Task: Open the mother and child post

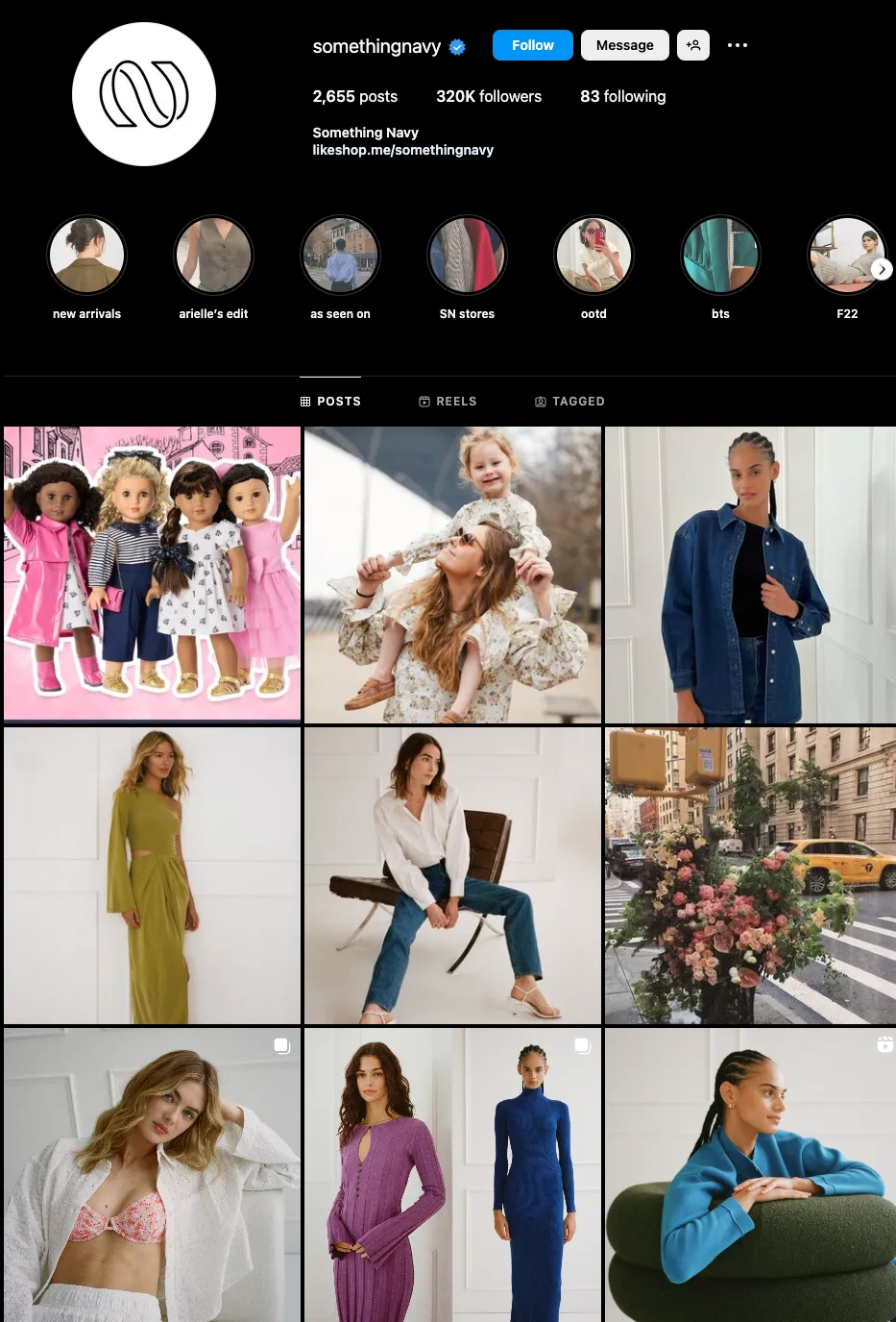Action: click(452, 575)
